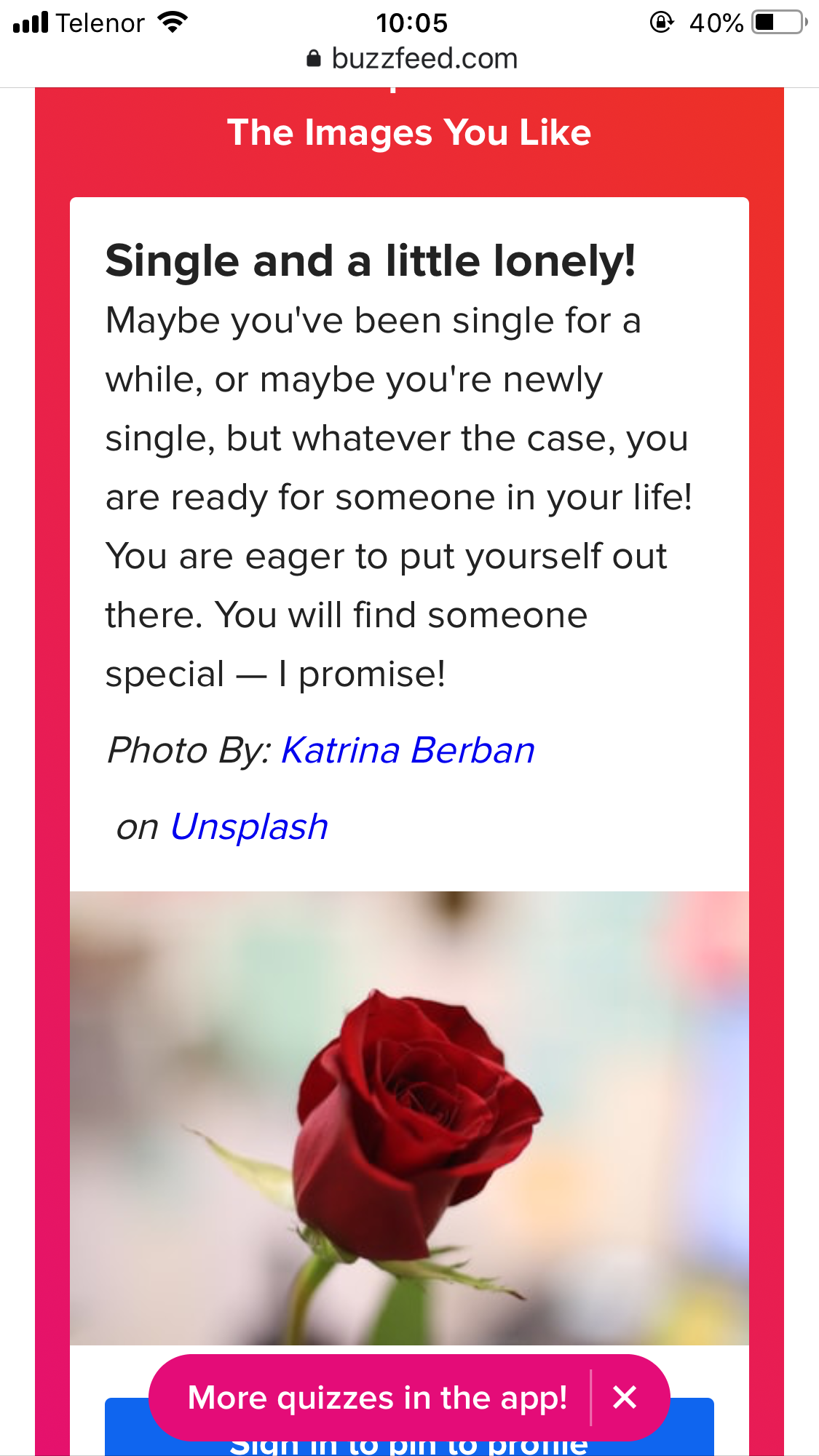Tap the buzzfeed.com address bar
This screenshot has height=1456, width=819.
tap(411, 59)
